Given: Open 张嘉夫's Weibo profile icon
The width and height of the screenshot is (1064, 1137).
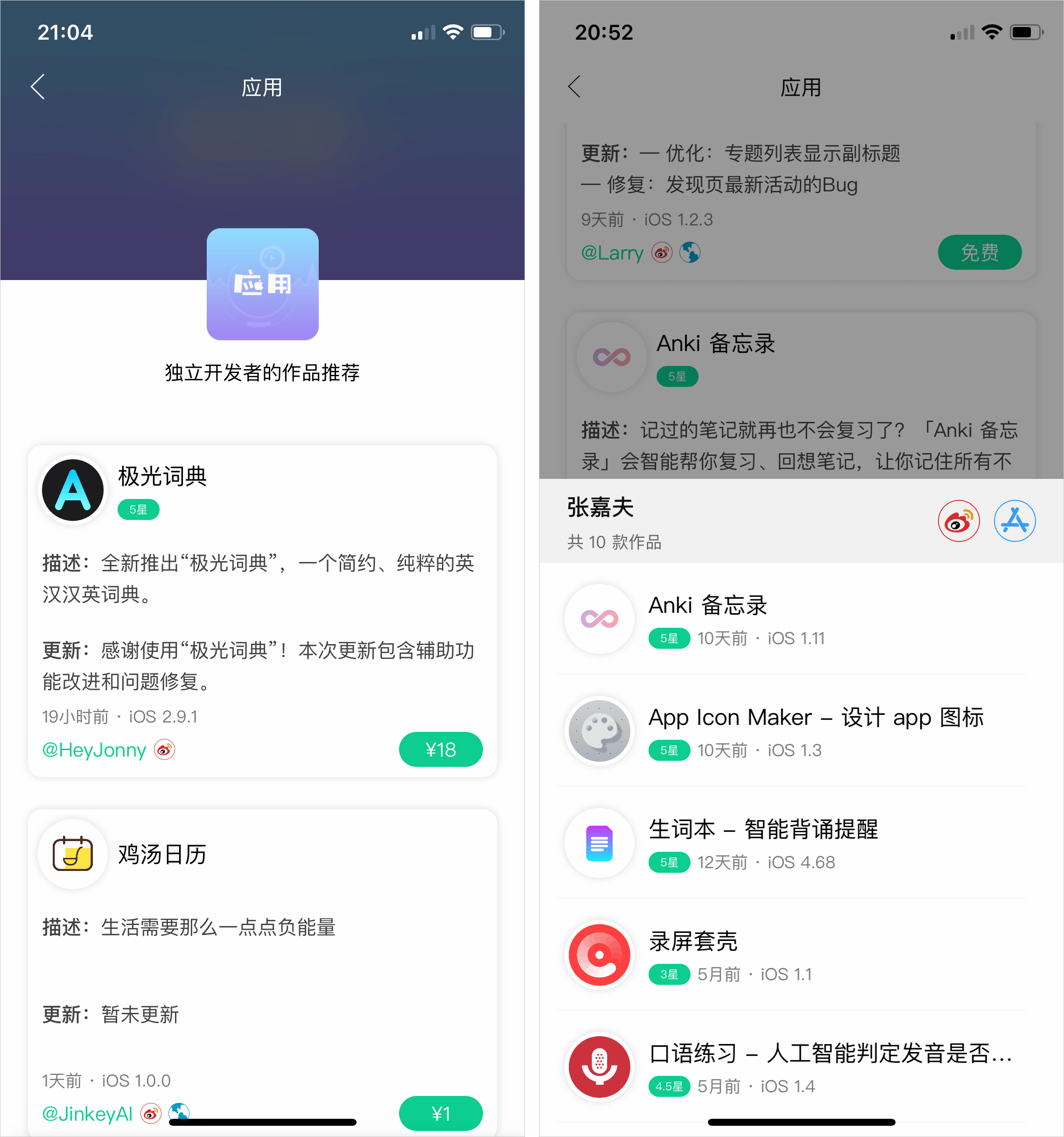Looking at the screenshot, I should pos(958,521).
